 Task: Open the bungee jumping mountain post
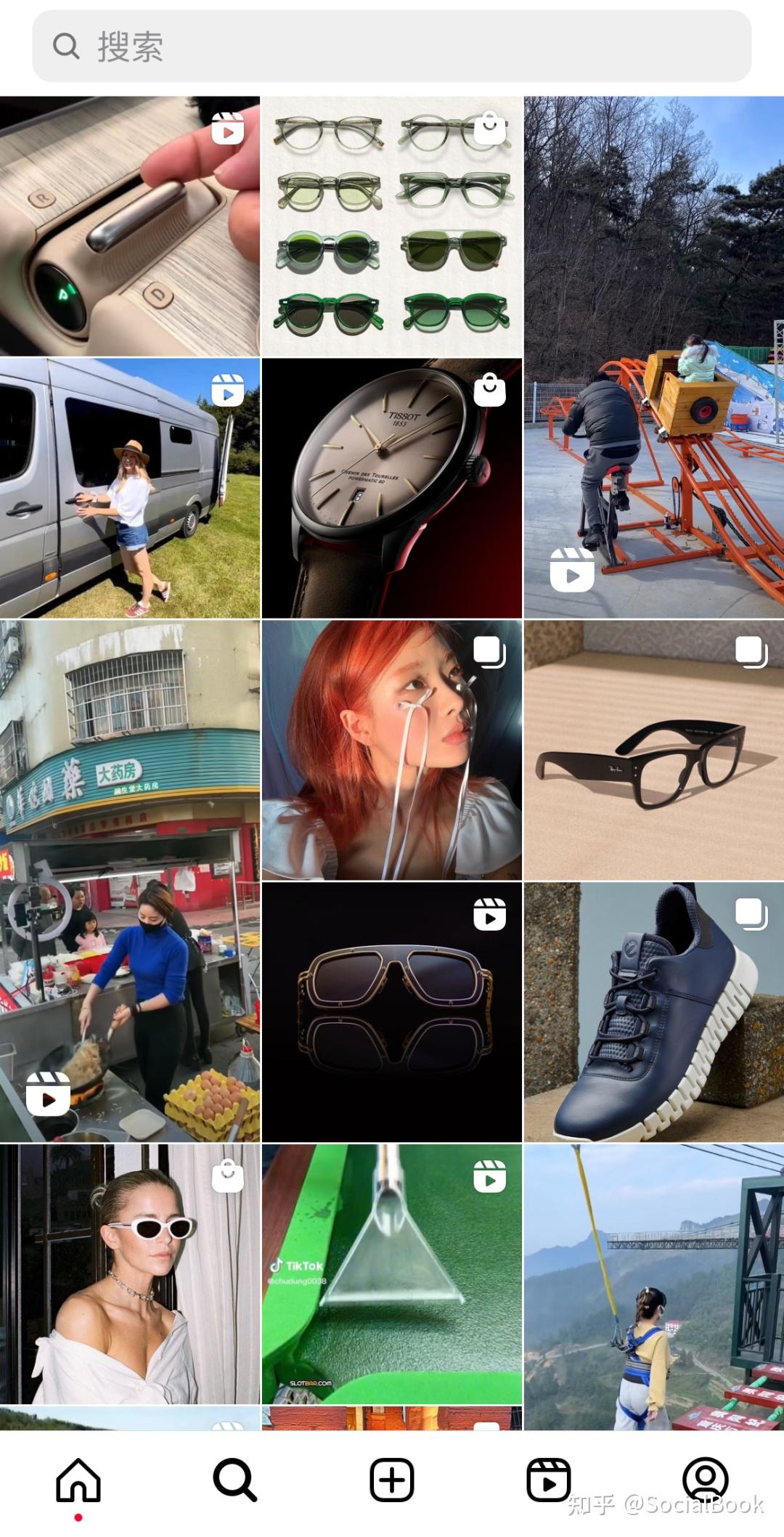click(x=653, y=1287)
